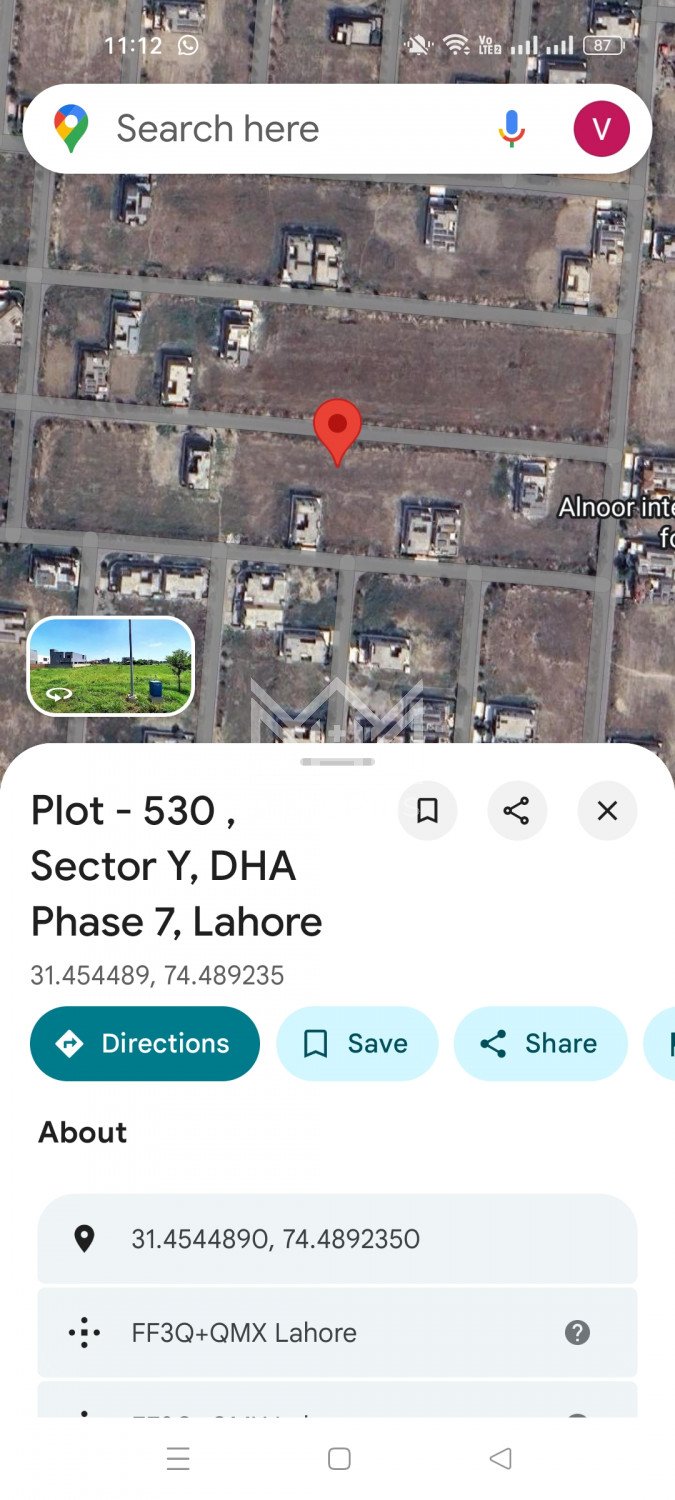Share the place using the header icon
Screen dimensions: 675x1500
coord(517,811)
